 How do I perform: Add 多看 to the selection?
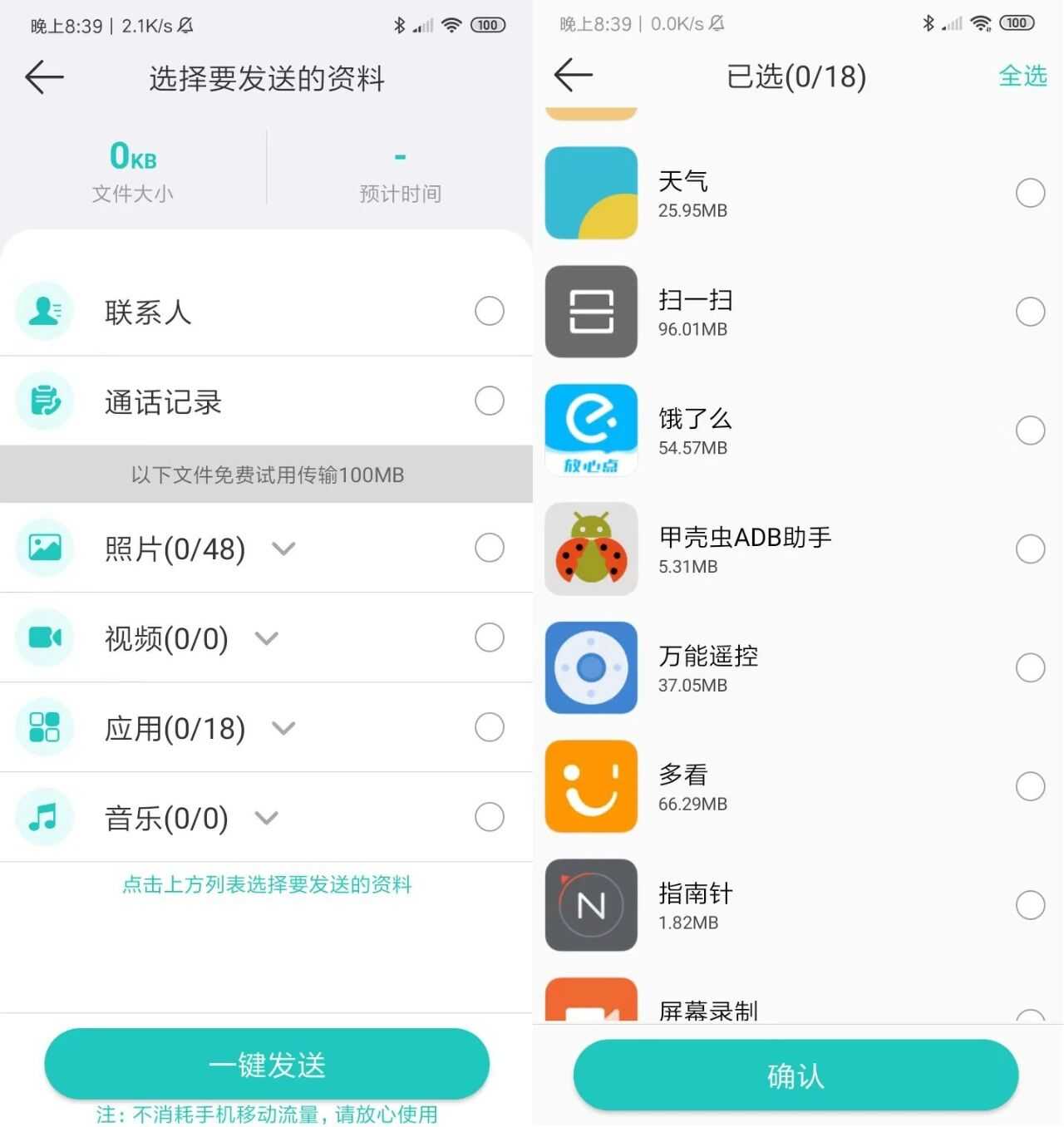(x=1030, y=786)
